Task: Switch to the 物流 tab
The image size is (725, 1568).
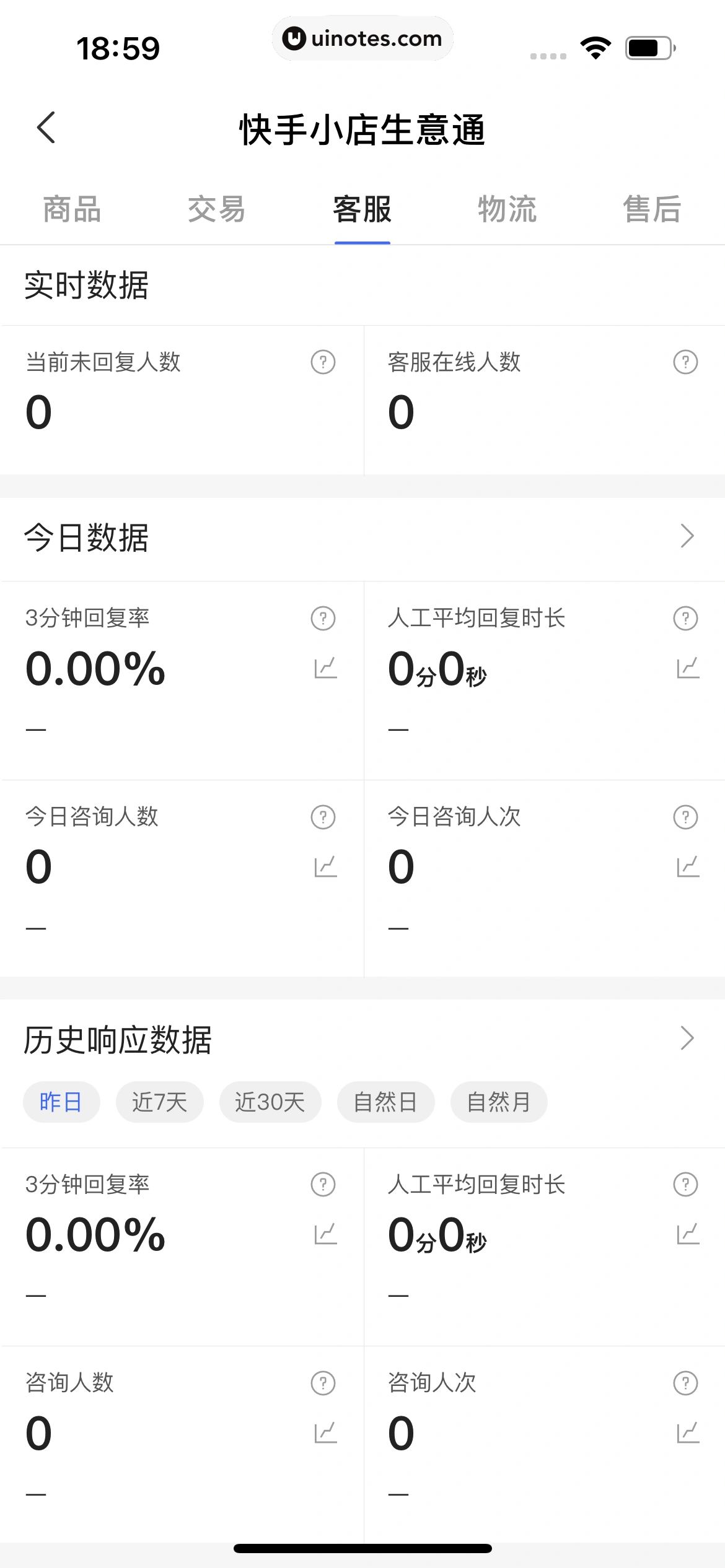Action: pos(507,209)
